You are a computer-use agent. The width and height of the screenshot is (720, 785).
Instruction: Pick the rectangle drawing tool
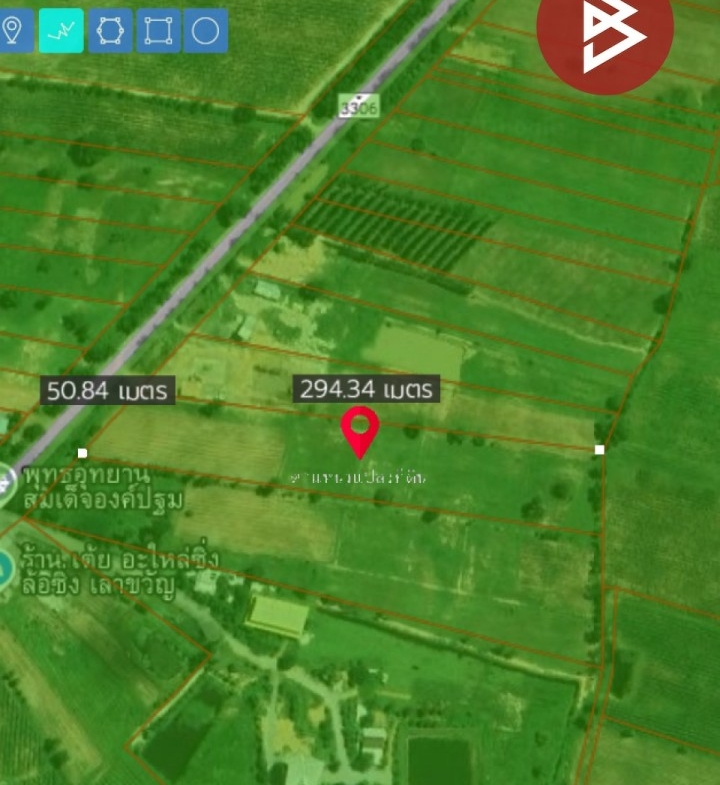coord(157,30)
